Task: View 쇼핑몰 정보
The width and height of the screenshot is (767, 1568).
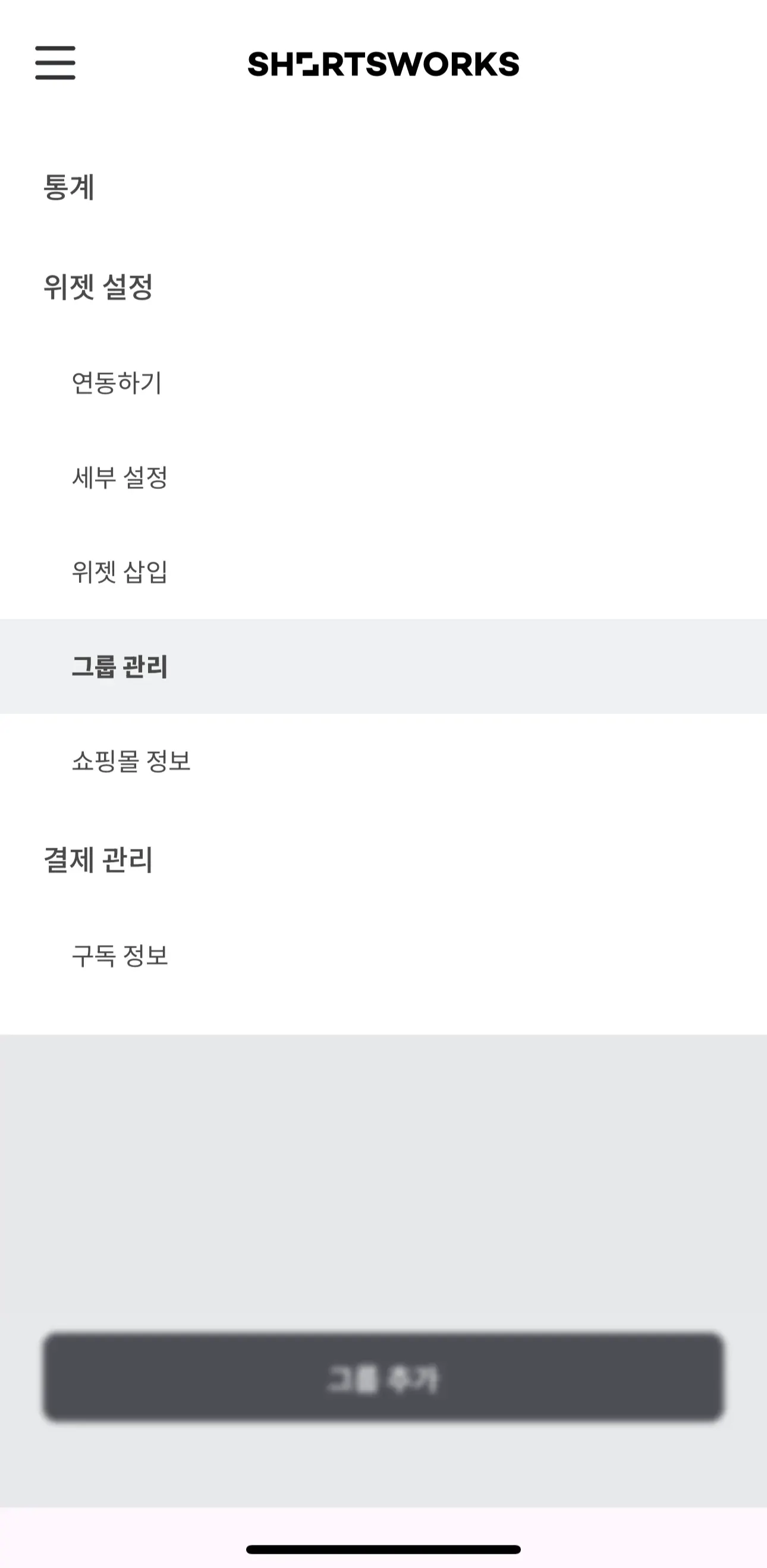Action: coord(131,761)
